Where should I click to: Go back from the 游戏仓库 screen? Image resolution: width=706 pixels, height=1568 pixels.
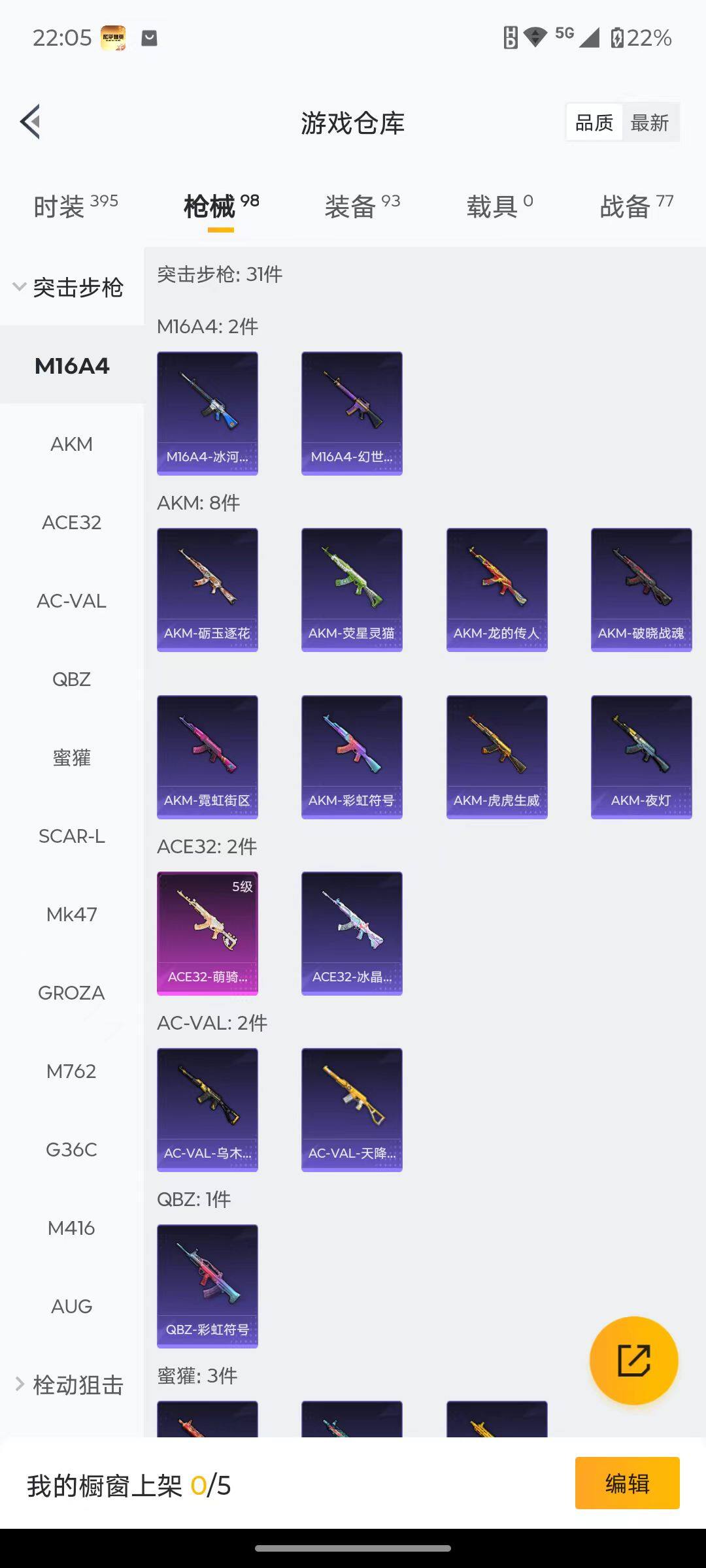(x=31, y=122)
